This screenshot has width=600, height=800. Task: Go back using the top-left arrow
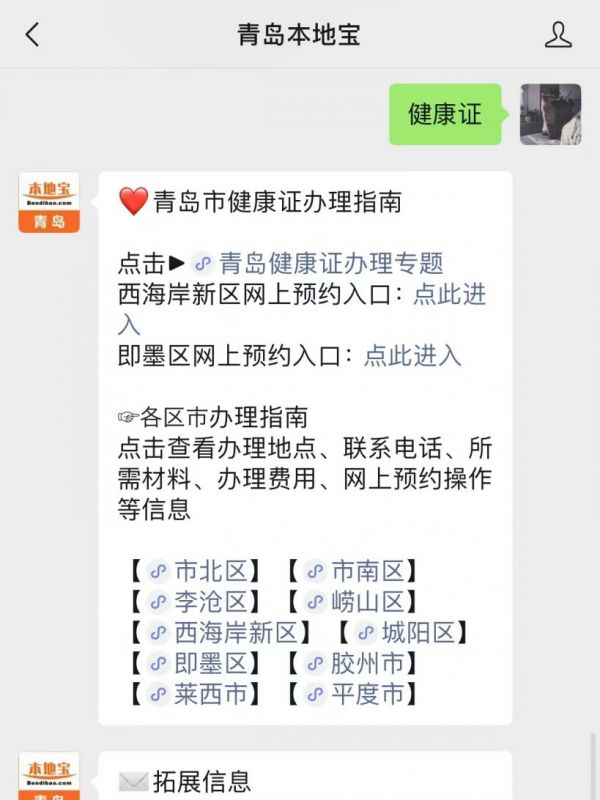point(33,35)
